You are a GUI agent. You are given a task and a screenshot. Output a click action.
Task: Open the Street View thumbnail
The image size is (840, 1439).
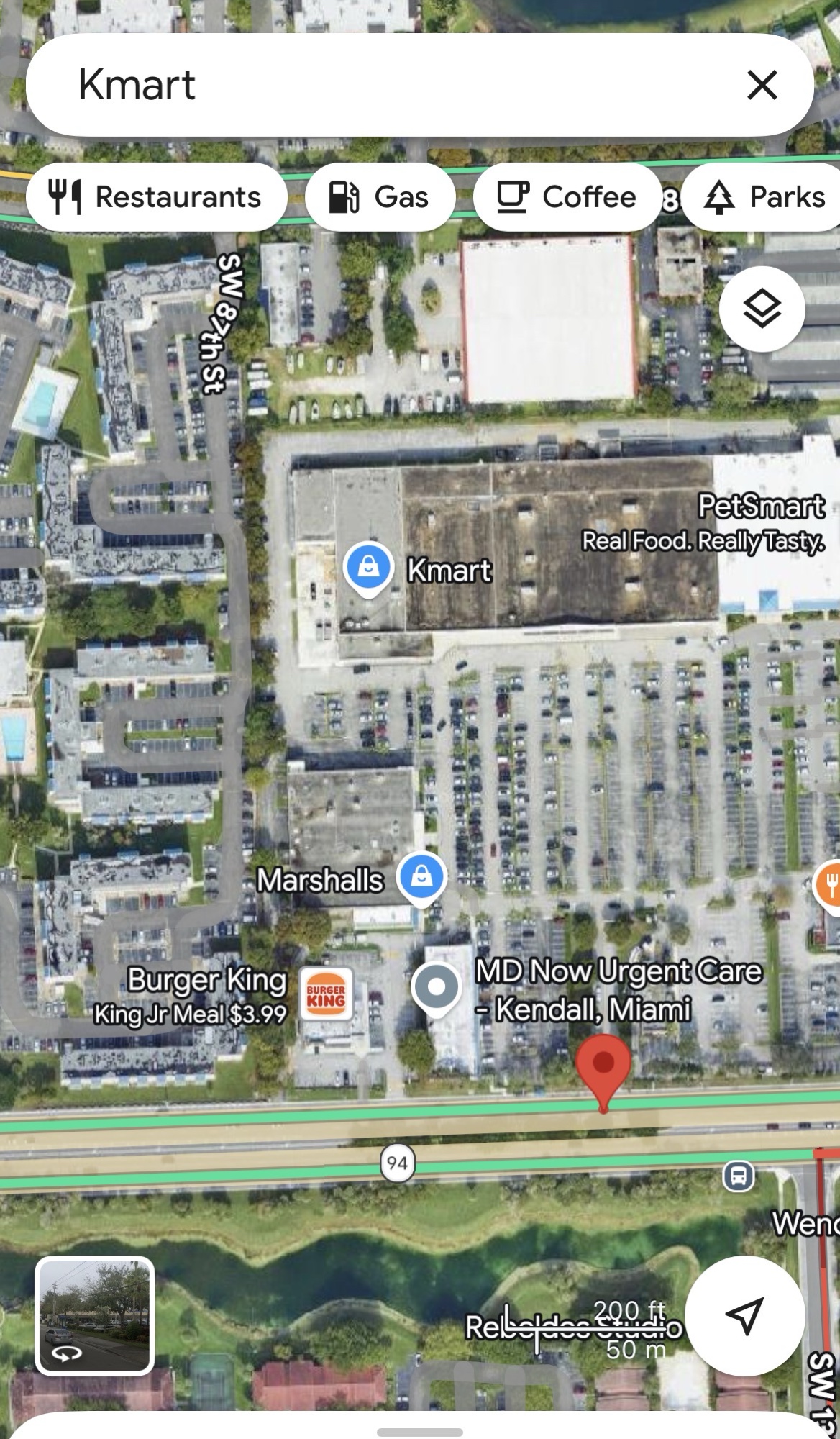tap(95, 1315)
